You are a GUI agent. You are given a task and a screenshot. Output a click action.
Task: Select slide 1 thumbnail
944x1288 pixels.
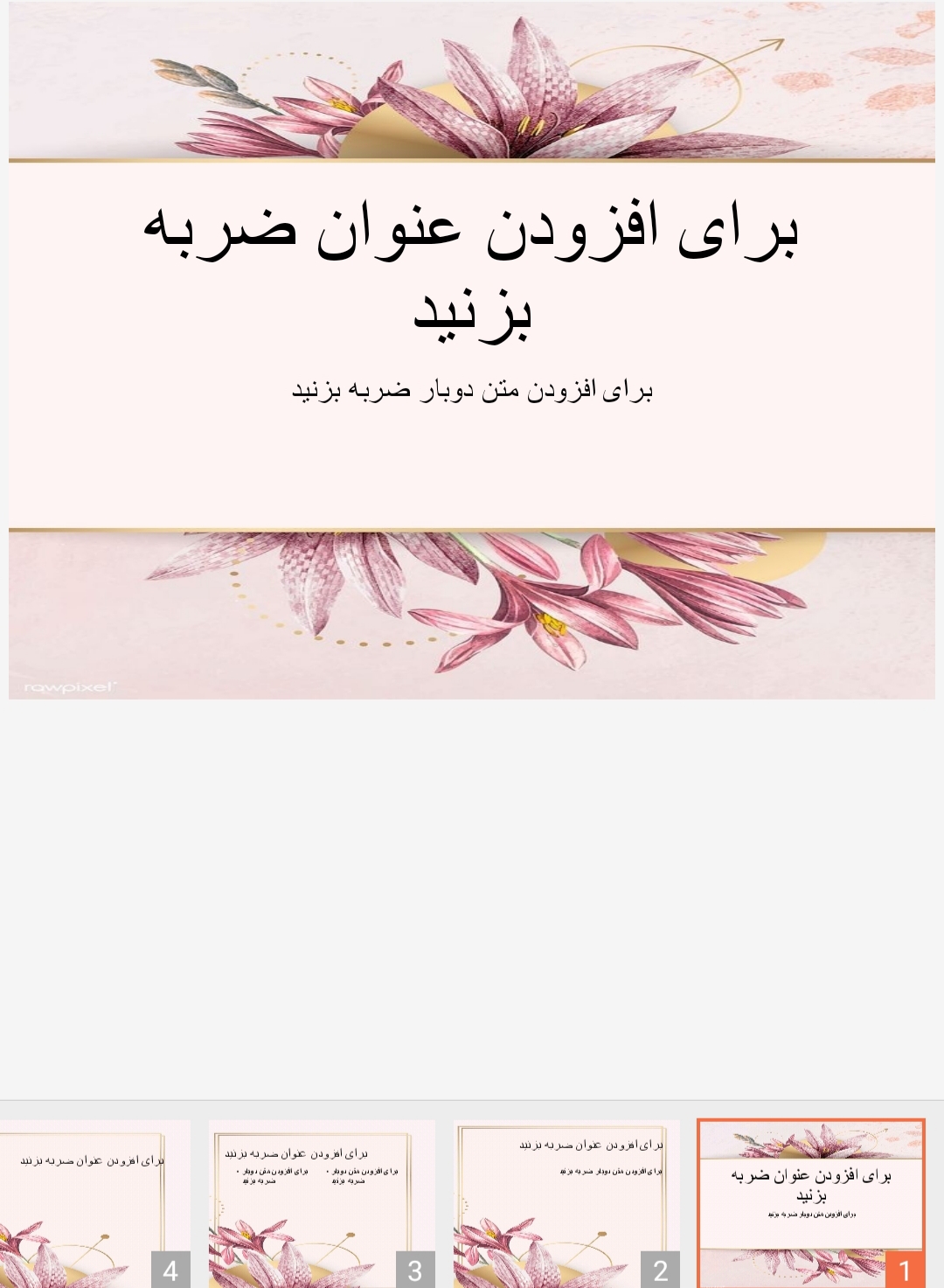pyautogui.click(x=810, y=1203)
